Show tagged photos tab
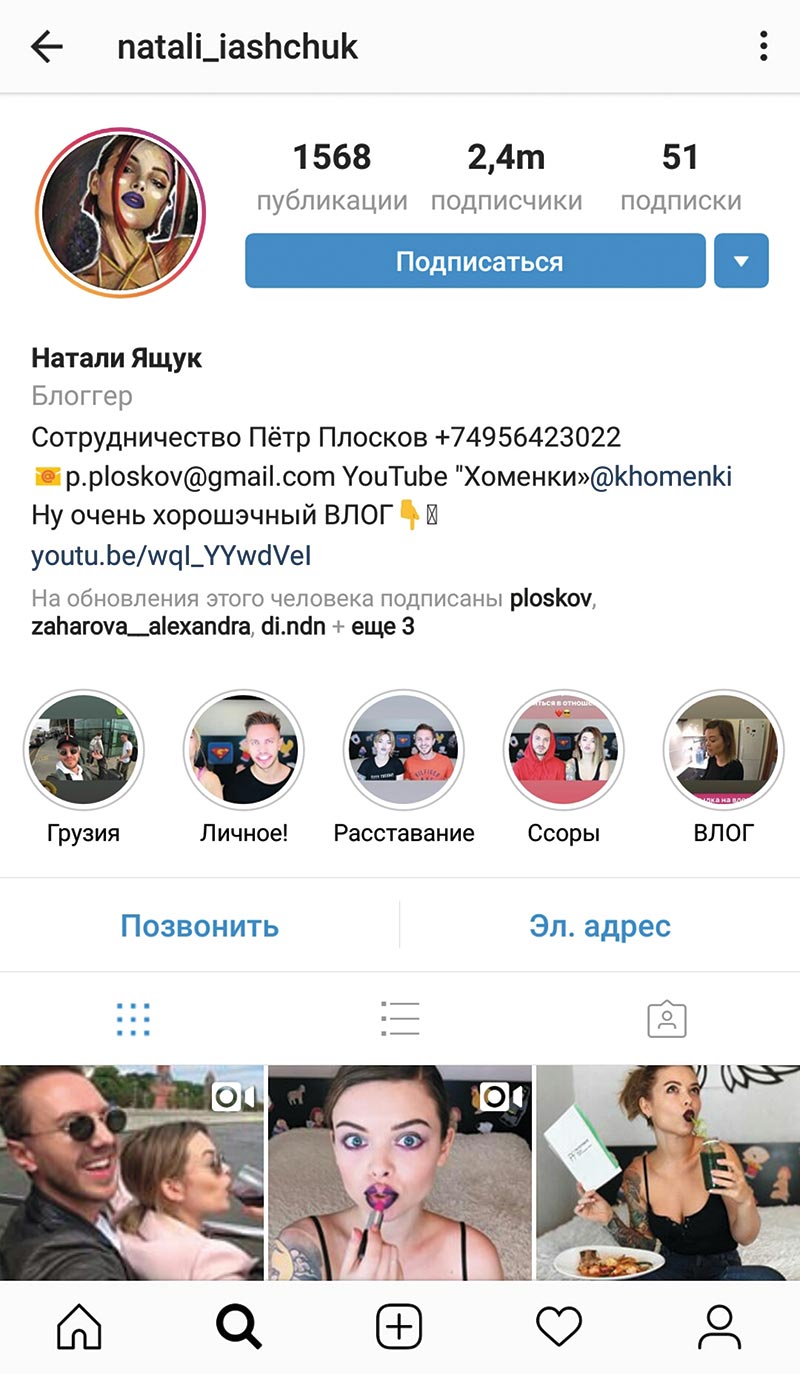This screenshot has height=1374, width=800. click(x=667, y=1020)
